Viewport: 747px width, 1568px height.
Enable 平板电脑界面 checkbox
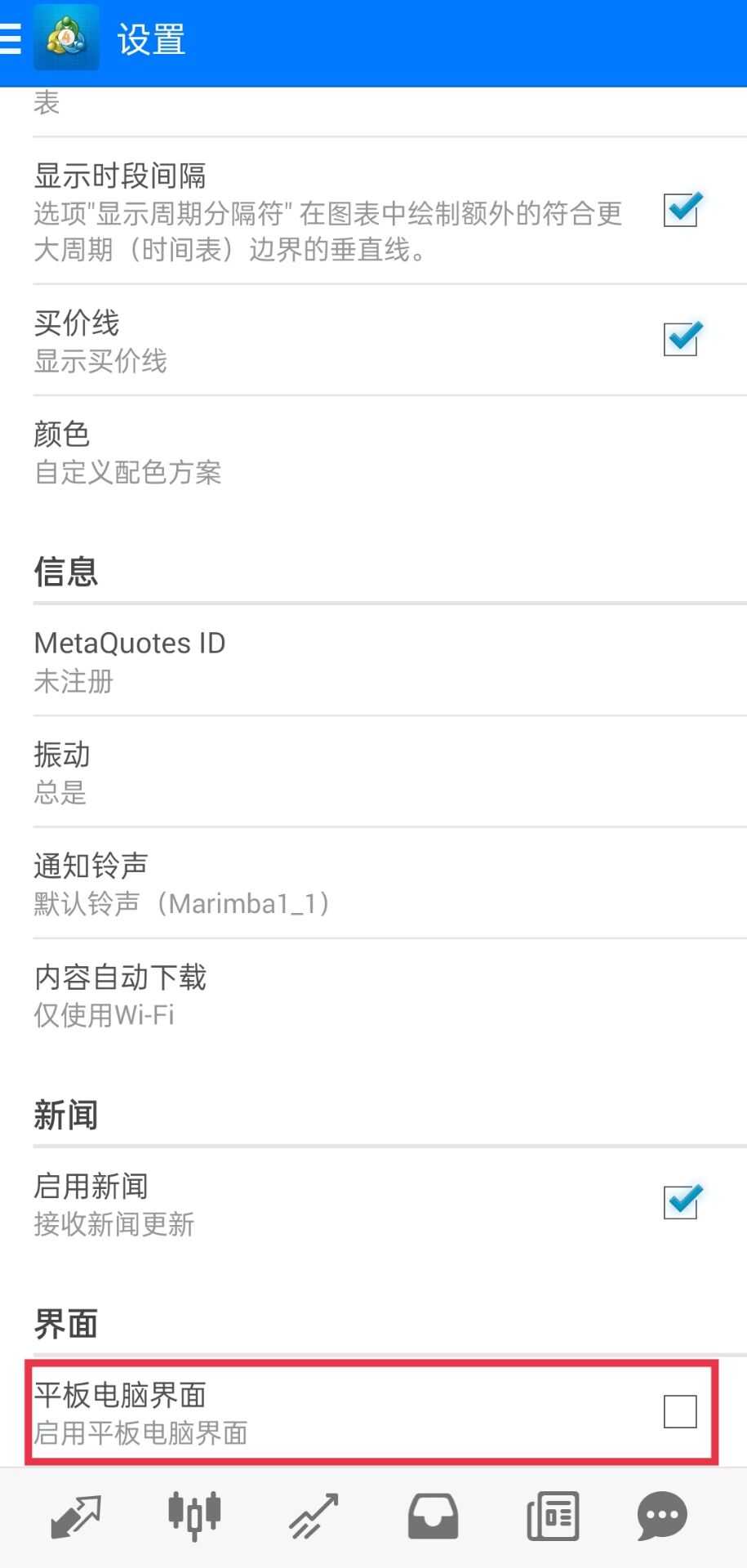[680, 1411]
